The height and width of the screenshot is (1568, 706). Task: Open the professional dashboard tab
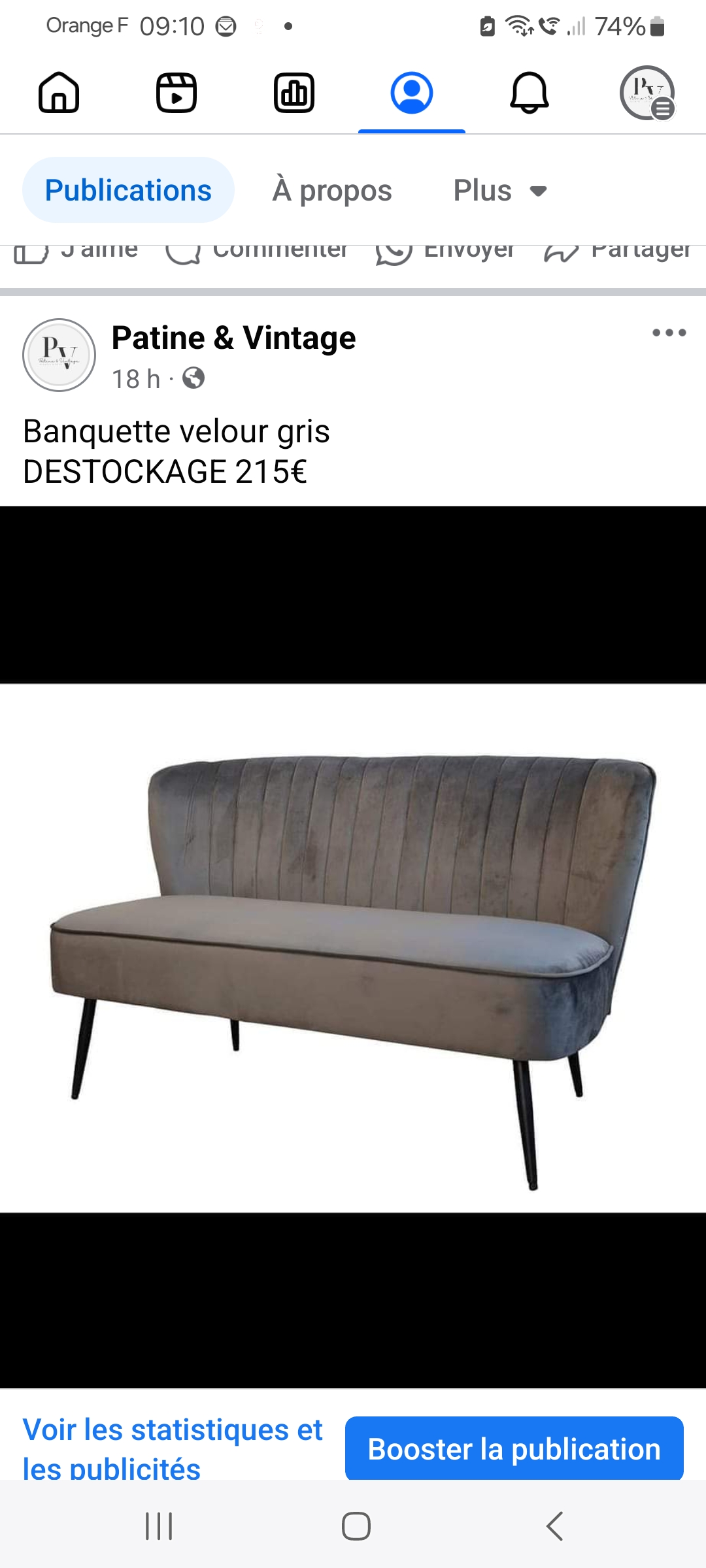[294, 93]
